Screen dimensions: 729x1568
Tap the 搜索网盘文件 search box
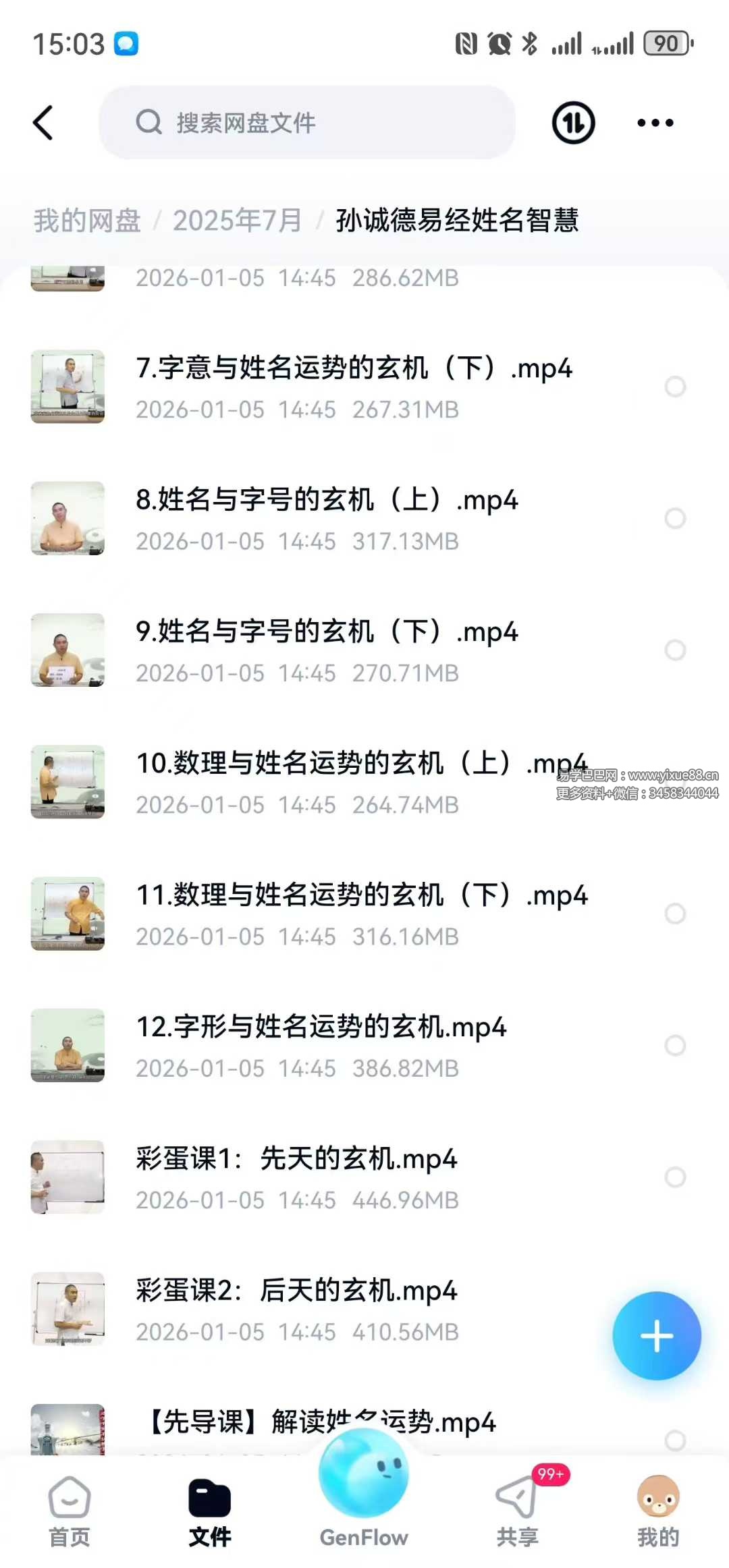307,123
